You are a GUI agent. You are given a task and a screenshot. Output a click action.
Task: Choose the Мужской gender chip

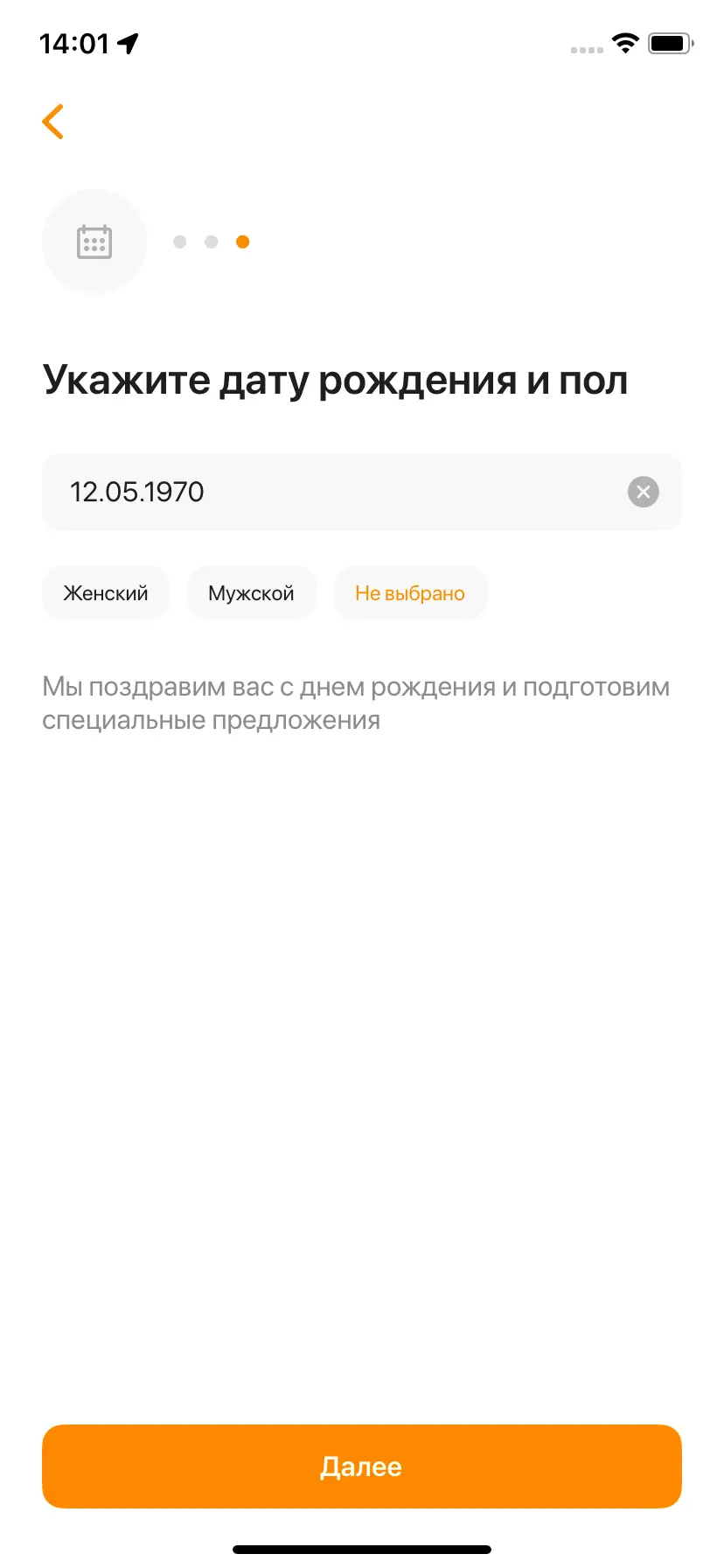251,593
